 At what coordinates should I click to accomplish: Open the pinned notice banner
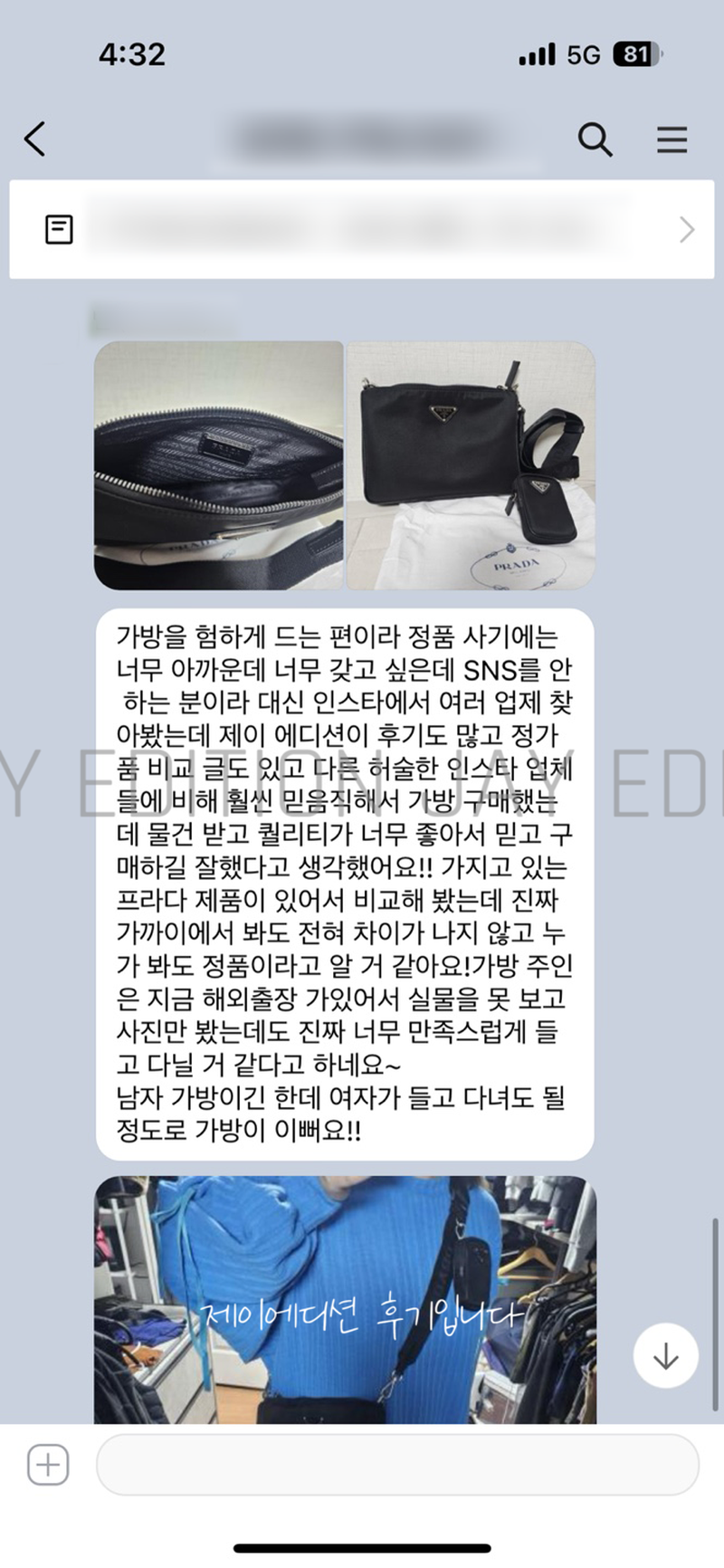coord(362,229)
